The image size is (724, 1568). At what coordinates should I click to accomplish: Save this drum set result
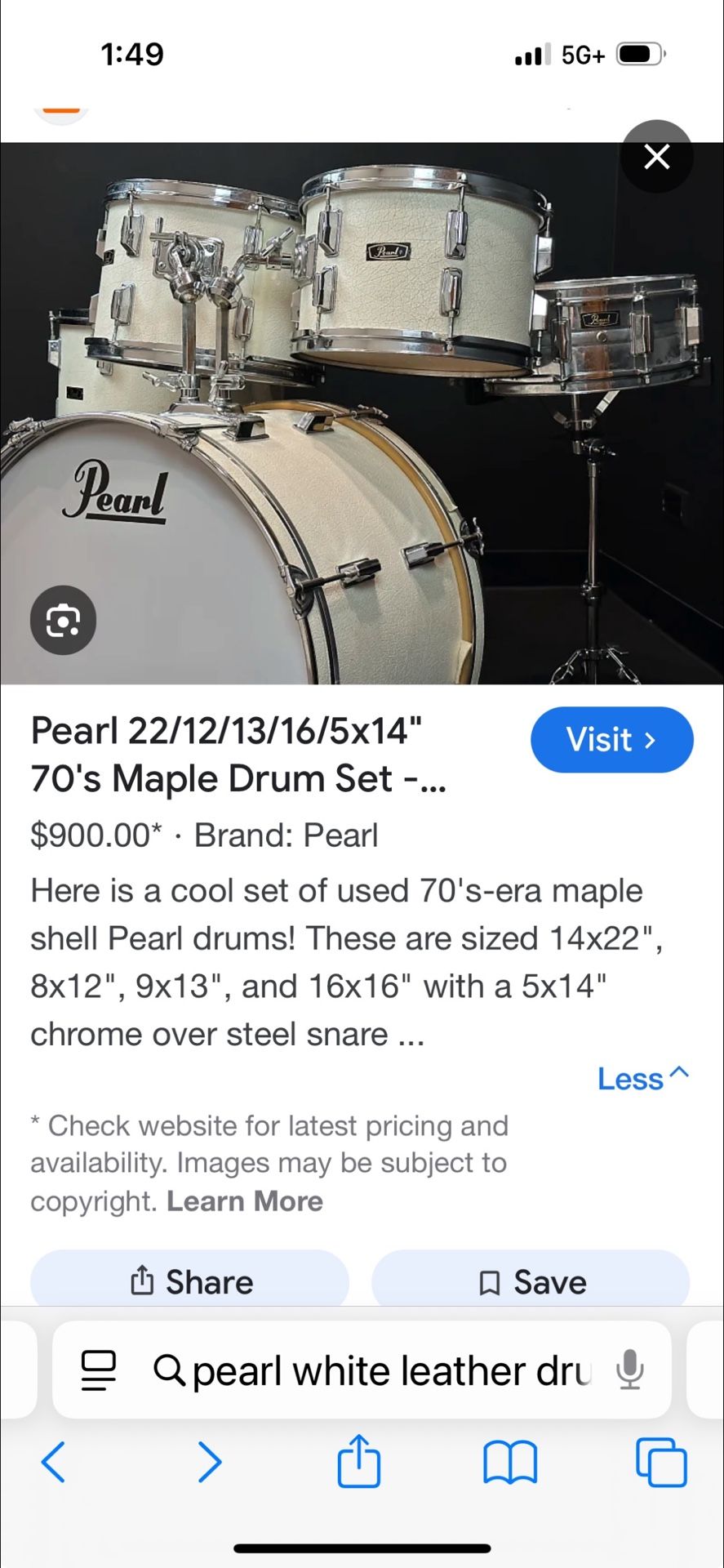coord(531,1281)
